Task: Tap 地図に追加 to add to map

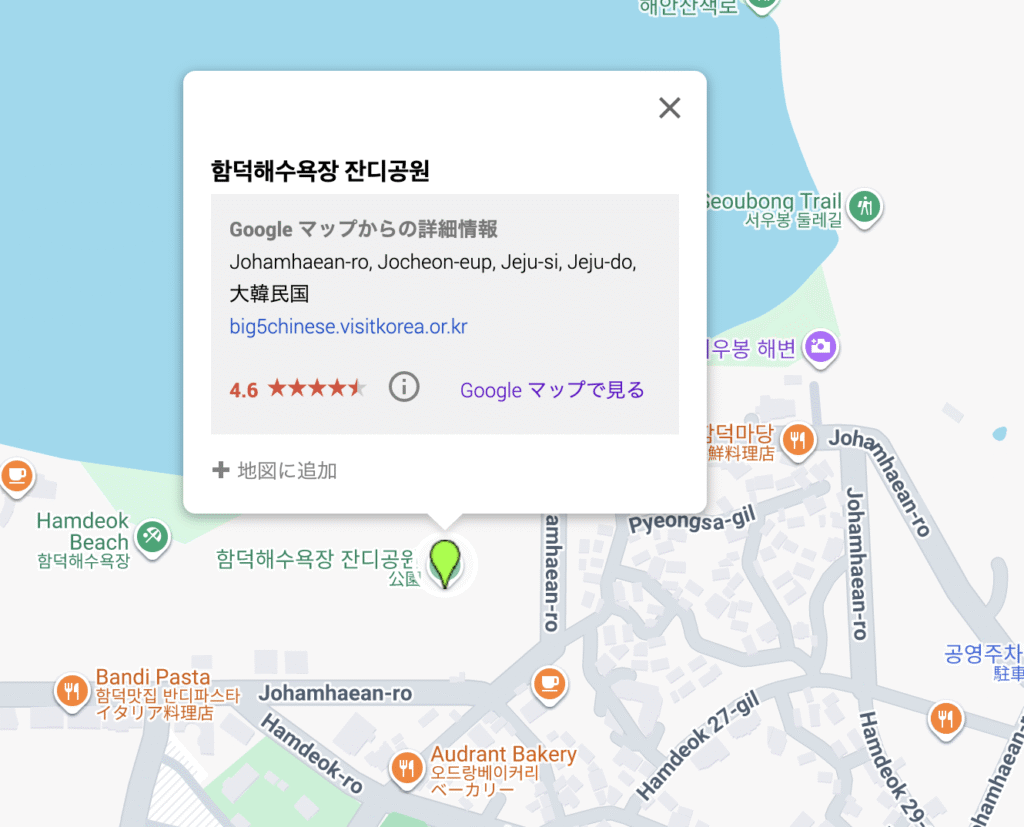Action: (x=275, y=470)
